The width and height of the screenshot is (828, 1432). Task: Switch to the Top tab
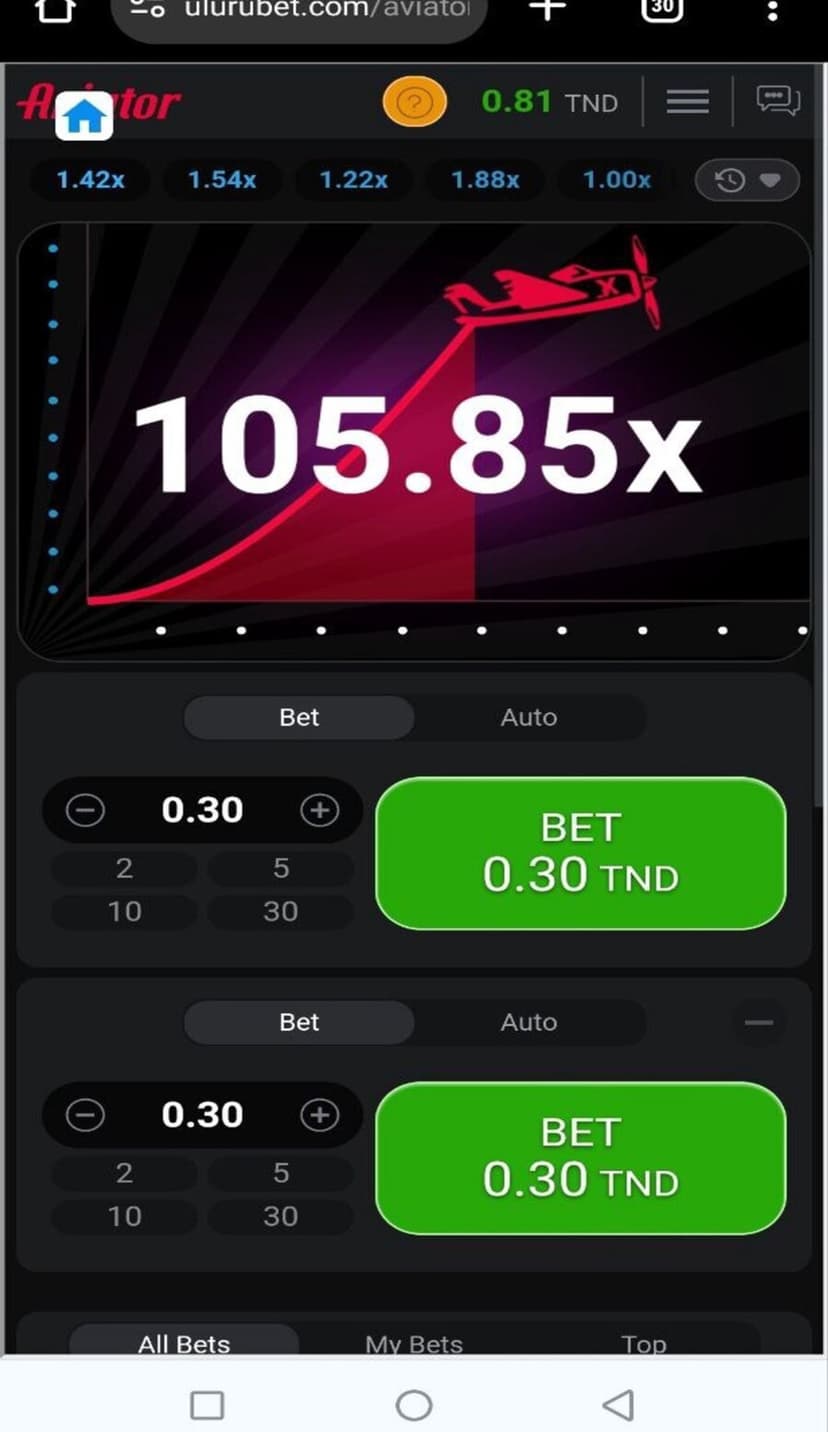[643, 1343]
